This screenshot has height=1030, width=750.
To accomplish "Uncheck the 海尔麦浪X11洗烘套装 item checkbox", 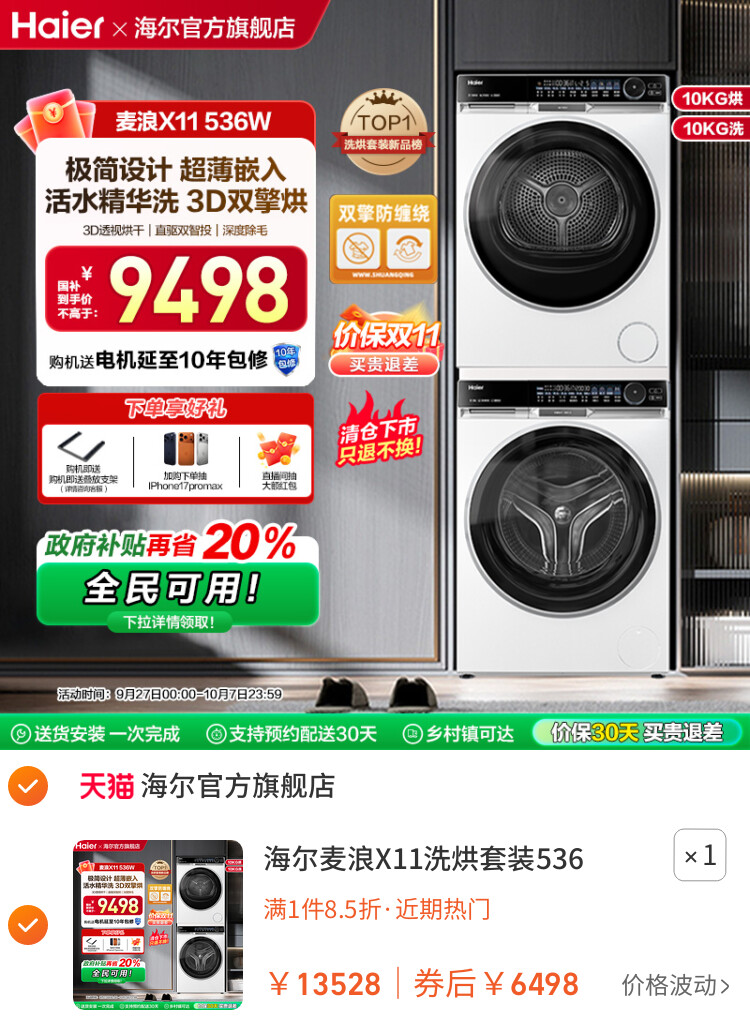I will point(28,925).
